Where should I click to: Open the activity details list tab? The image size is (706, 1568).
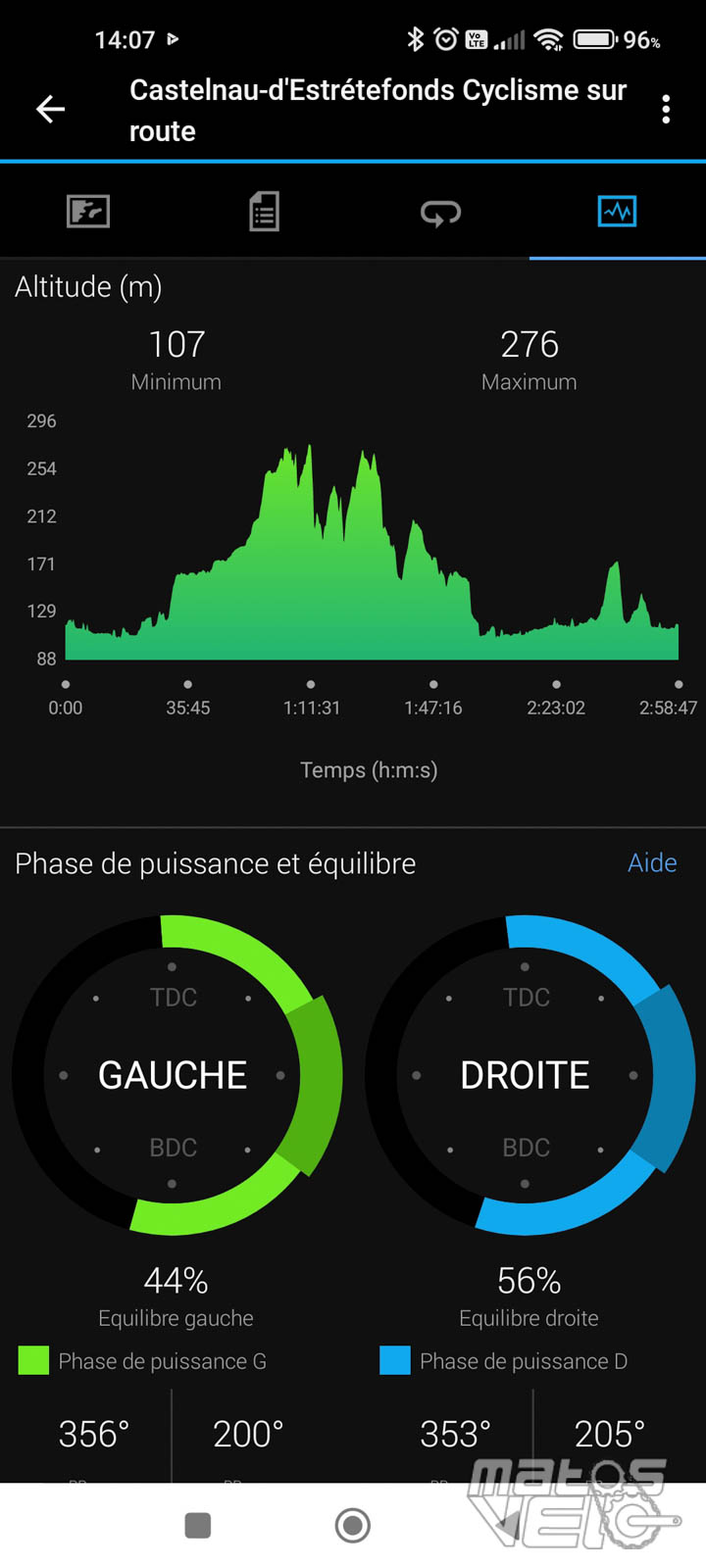click(264, 211)
